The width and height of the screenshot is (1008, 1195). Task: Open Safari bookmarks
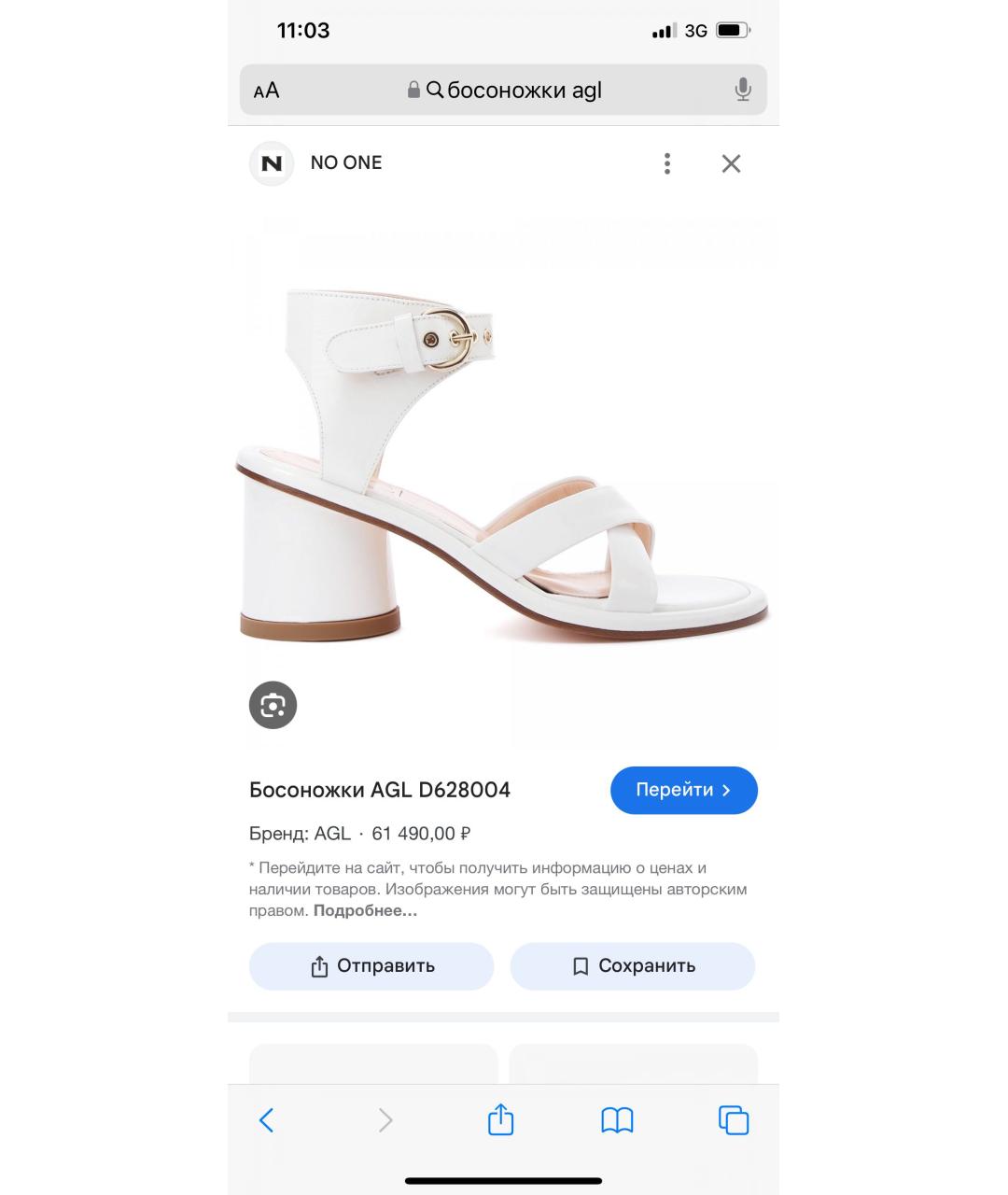click(617, 1119)
